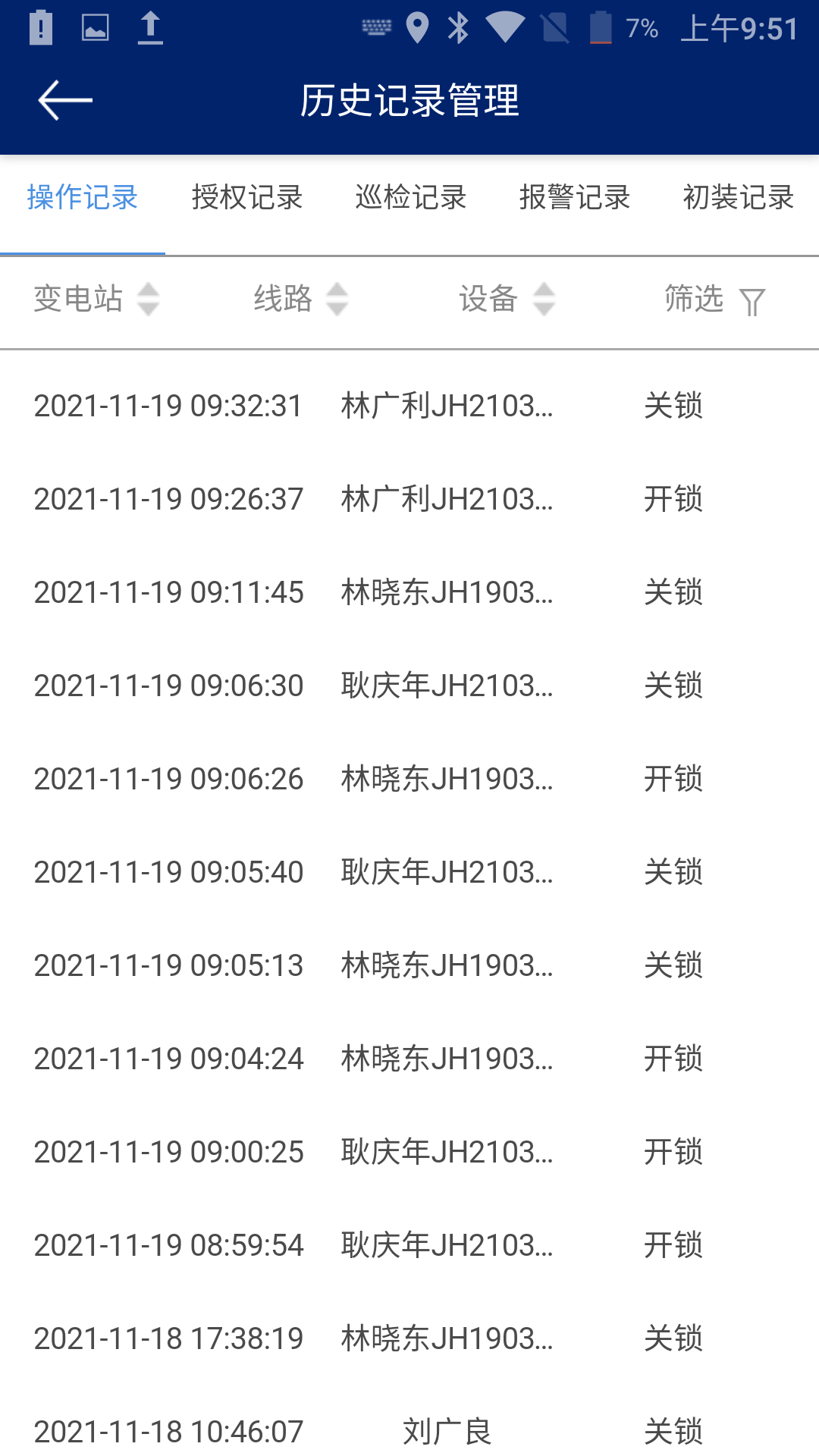Viewport: 819px width, 1456px height.
Task: Open the 2021-11-18 17:38:19 record
Action: pyautogui.click(x=409, y=1338)
